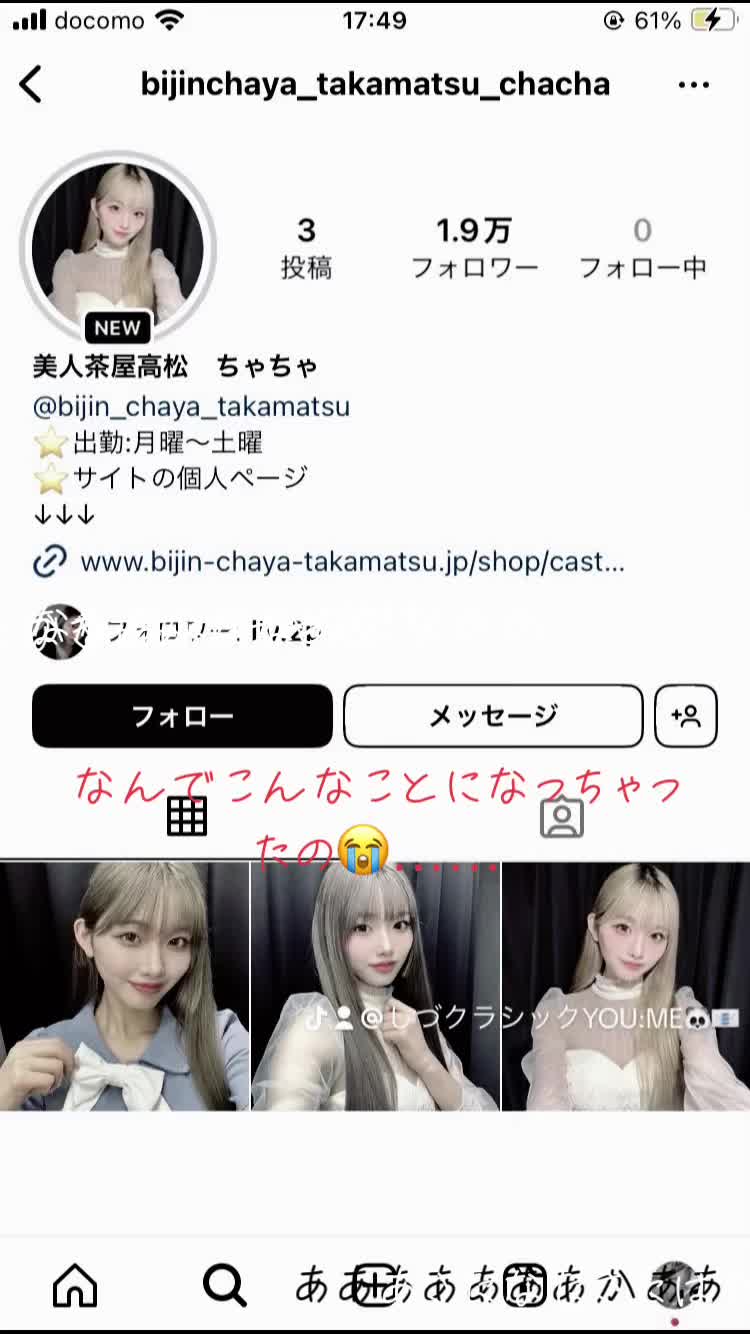The width and height of the screenshot is (750, 1334).
Task: Open the post labeled クラシックYOU:ME
Action: point(626,987)
